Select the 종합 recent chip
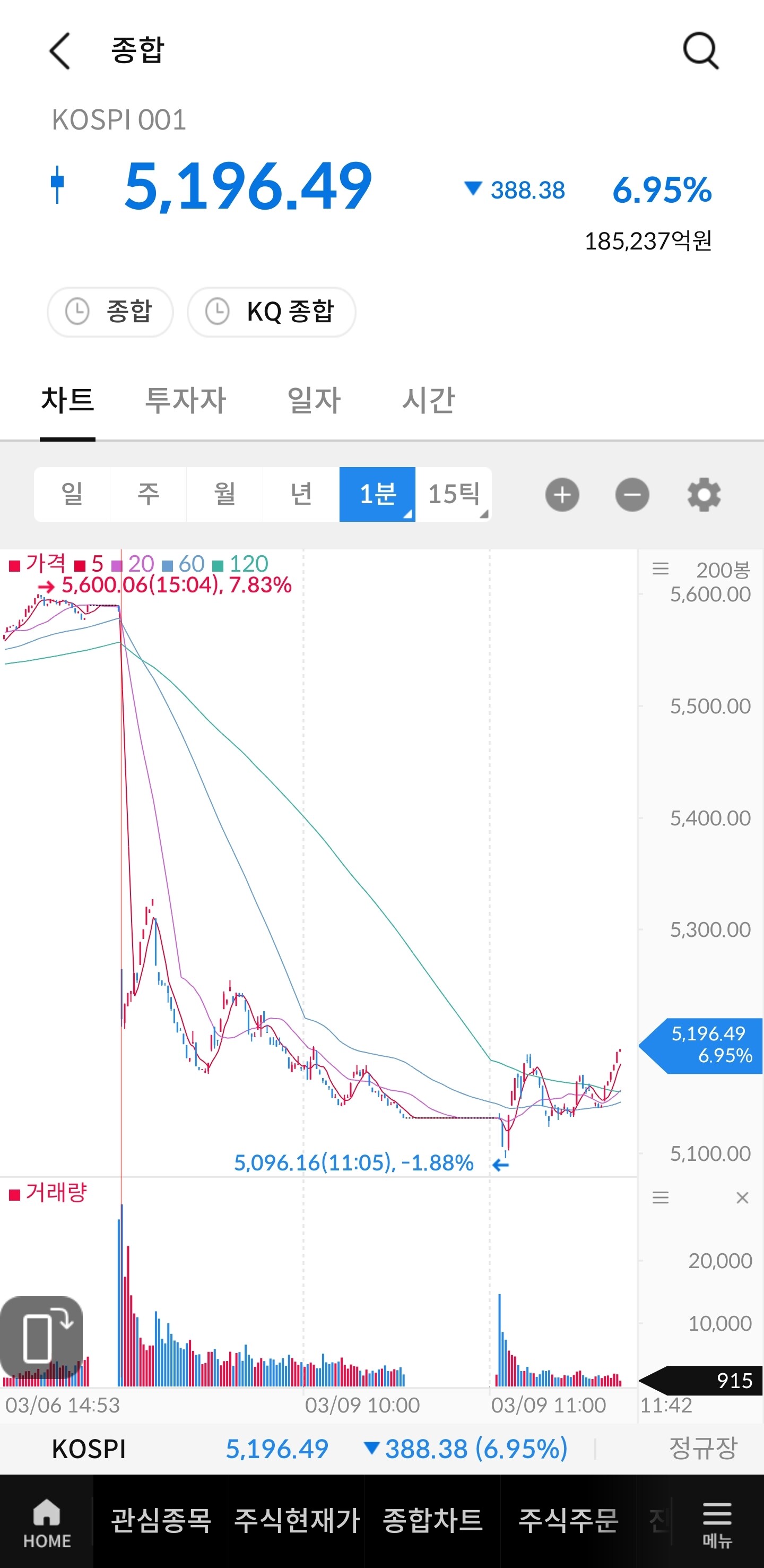Viewport: 764px width, 1568px height. tap(110, 312)
